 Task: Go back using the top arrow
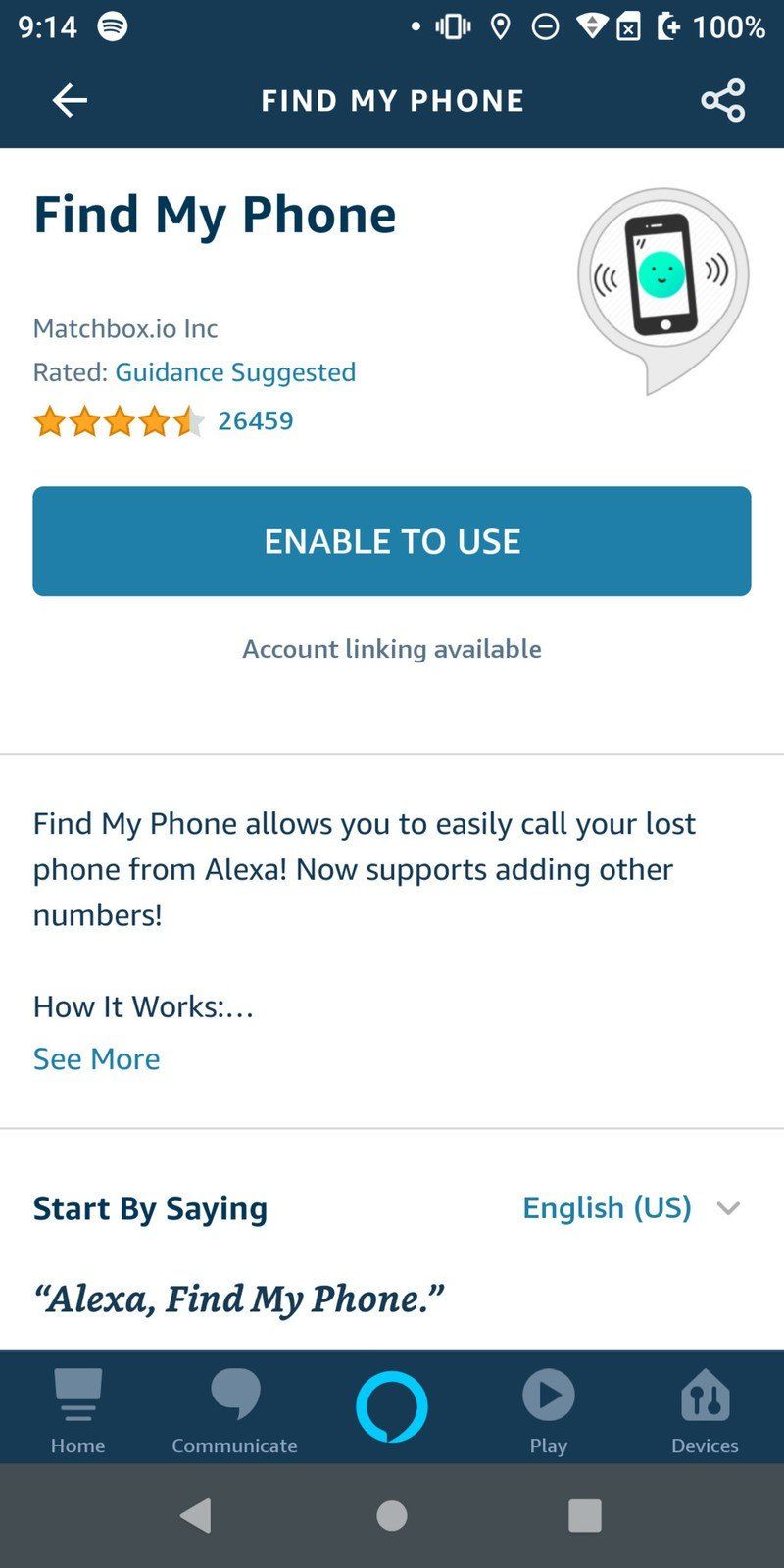tap(70, 100)
